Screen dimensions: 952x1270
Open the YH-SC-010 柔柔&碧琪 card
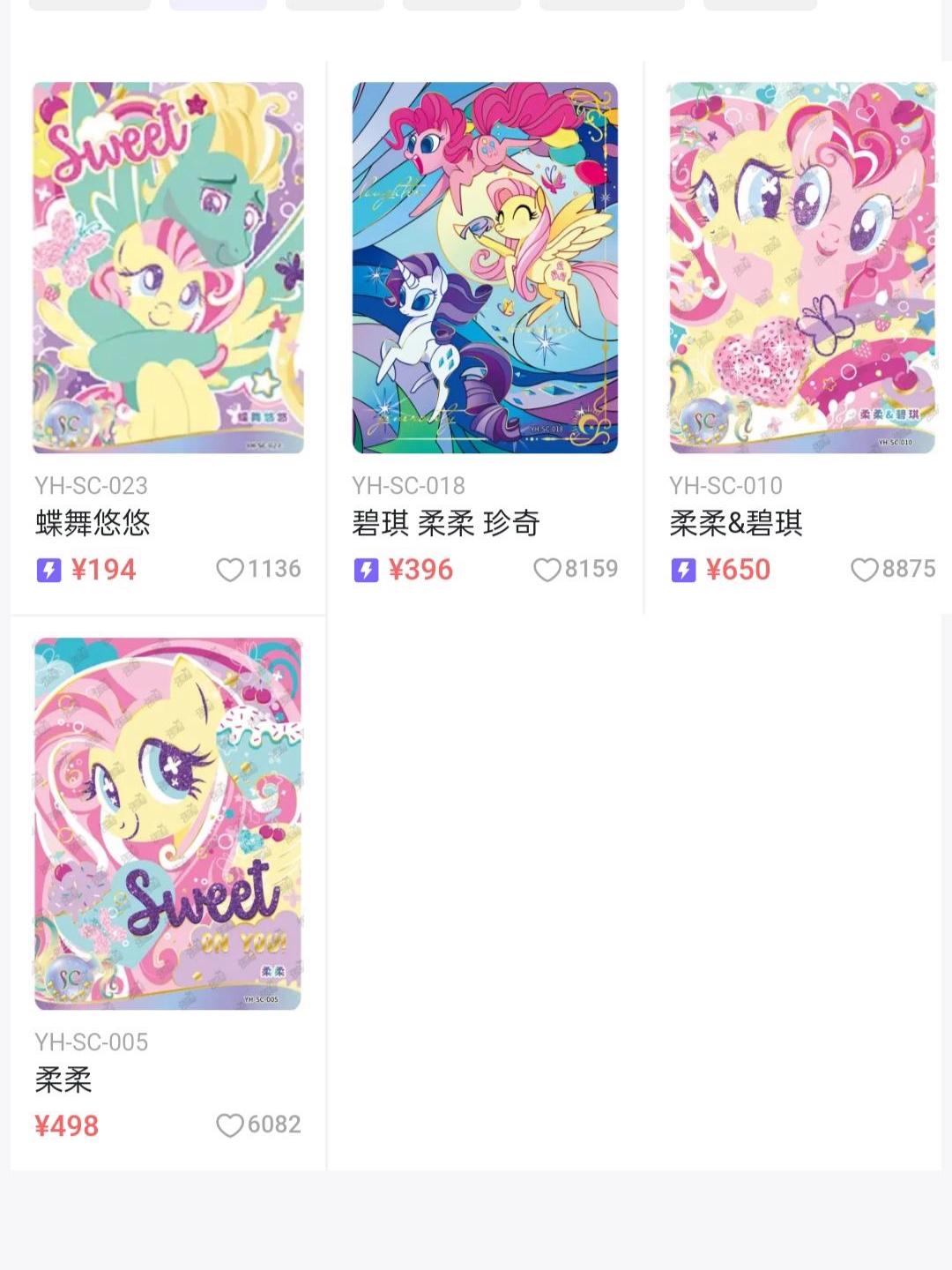point(802,268)
